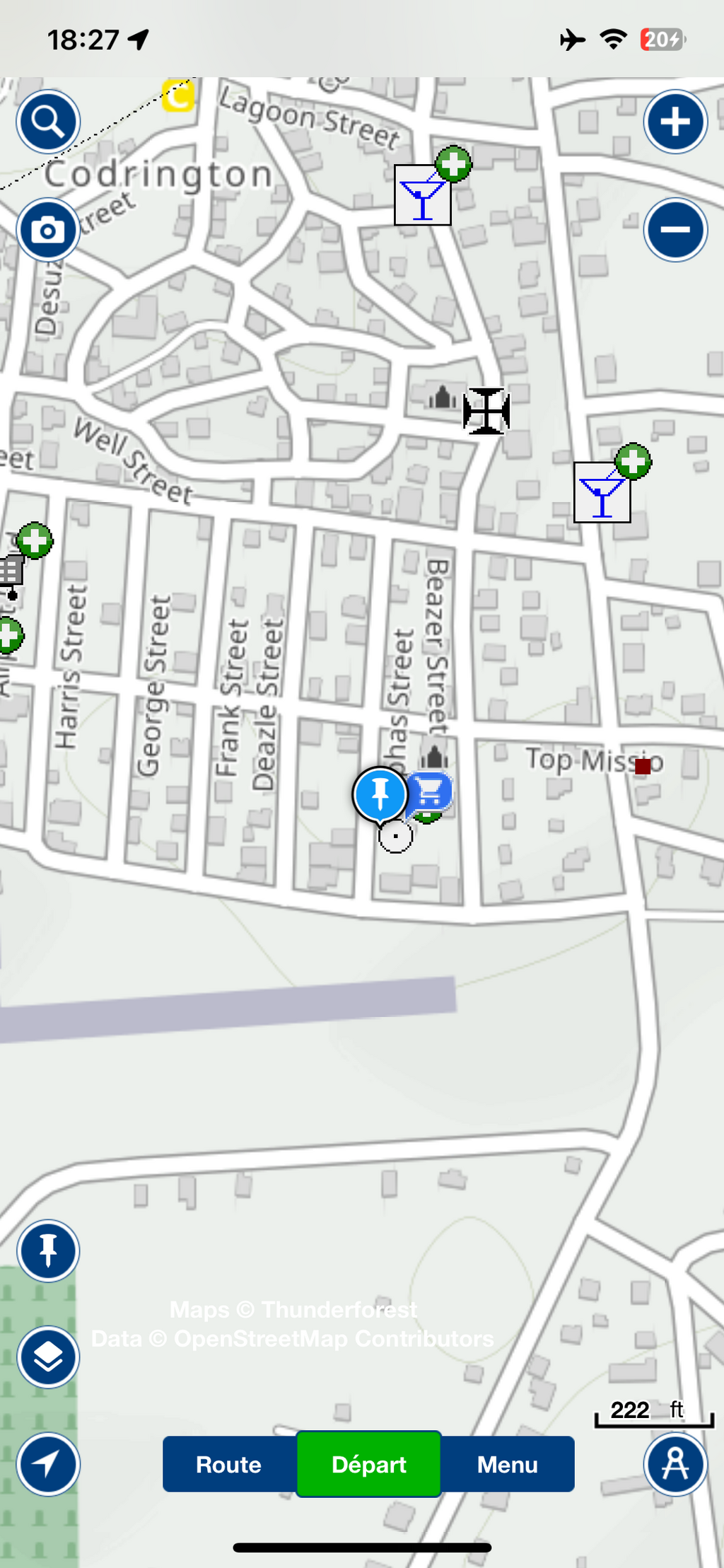
Task: Open the map layers selector
Action: coord(47,1357)
